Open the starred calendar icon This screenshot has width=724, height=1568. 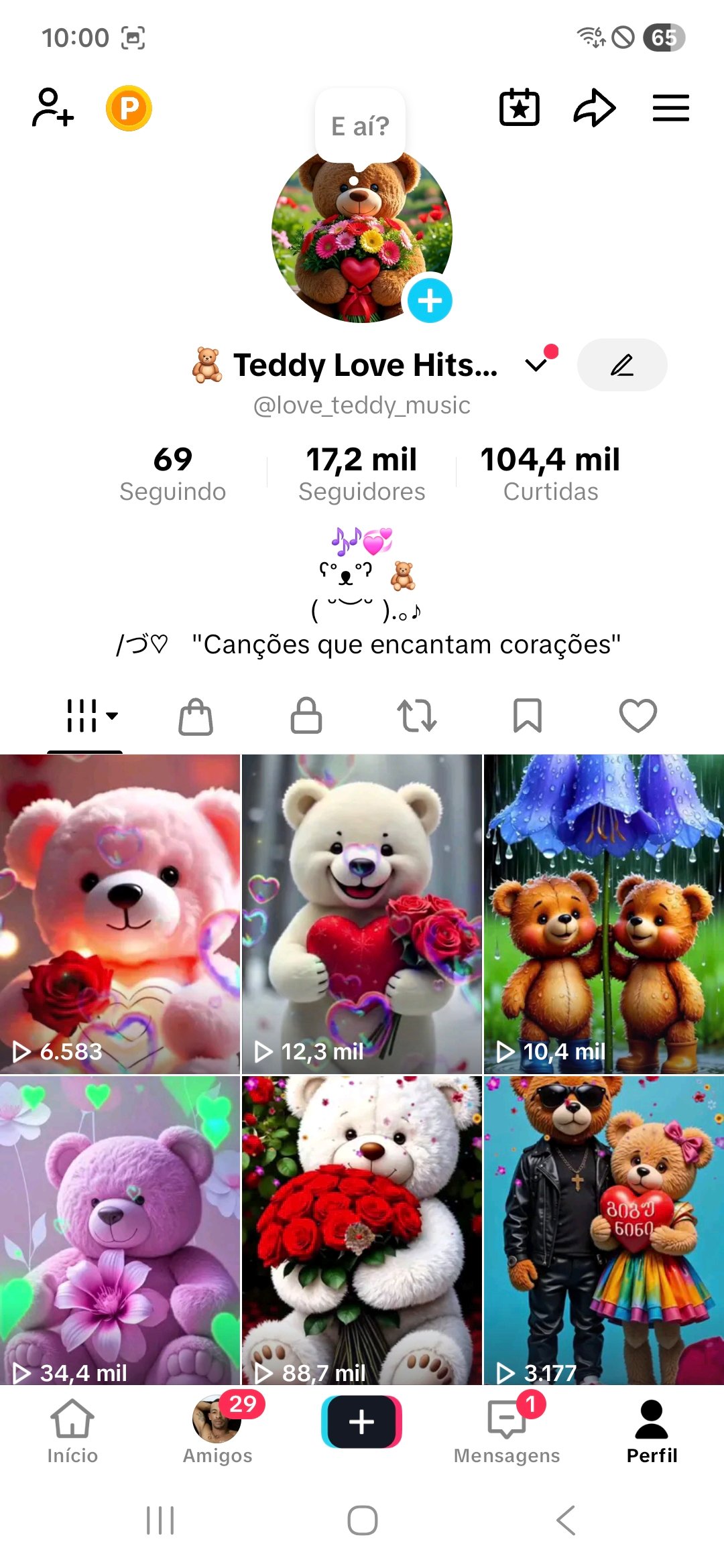click(x=520, y=108)
